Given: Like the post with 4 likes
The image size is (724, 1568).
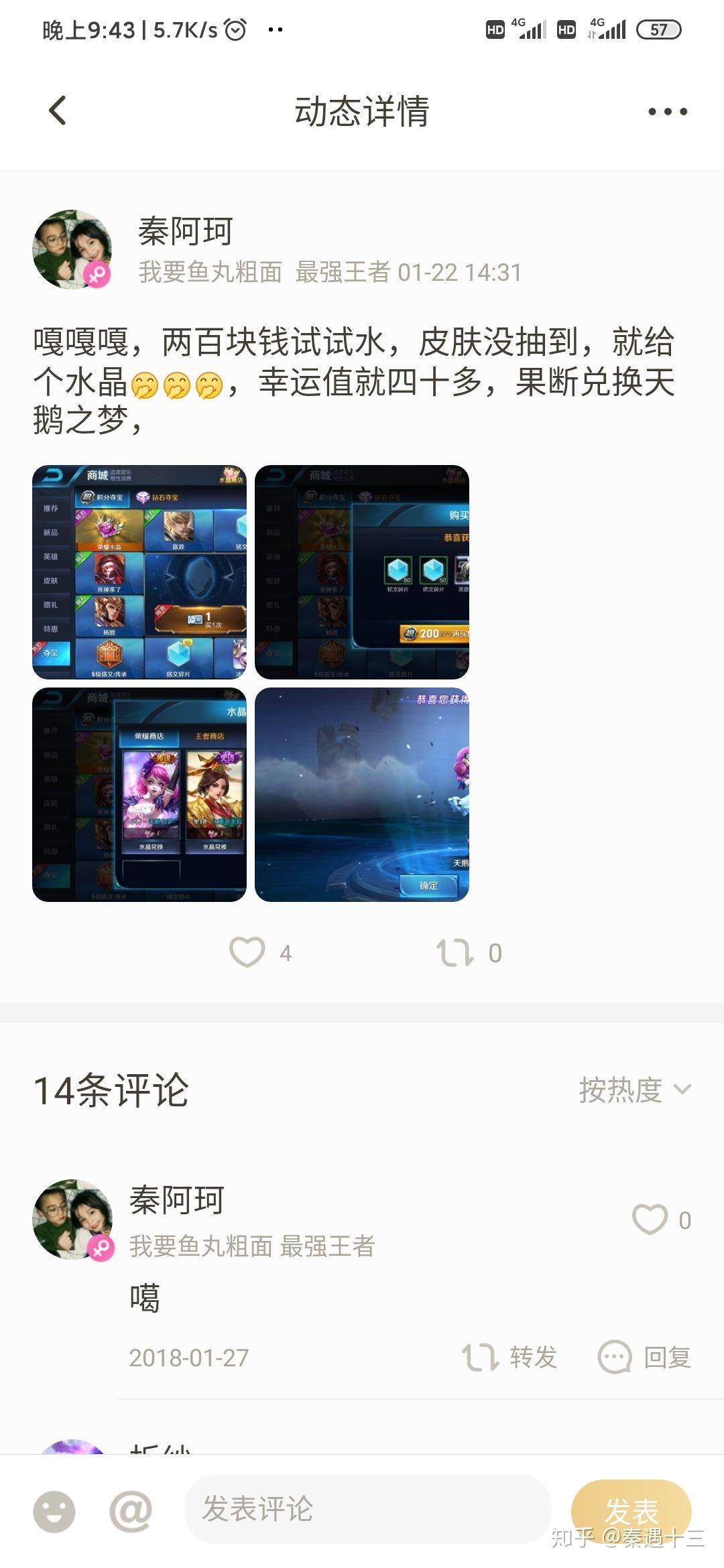Looking at the screenshot, I should click(x=247, y=952).
